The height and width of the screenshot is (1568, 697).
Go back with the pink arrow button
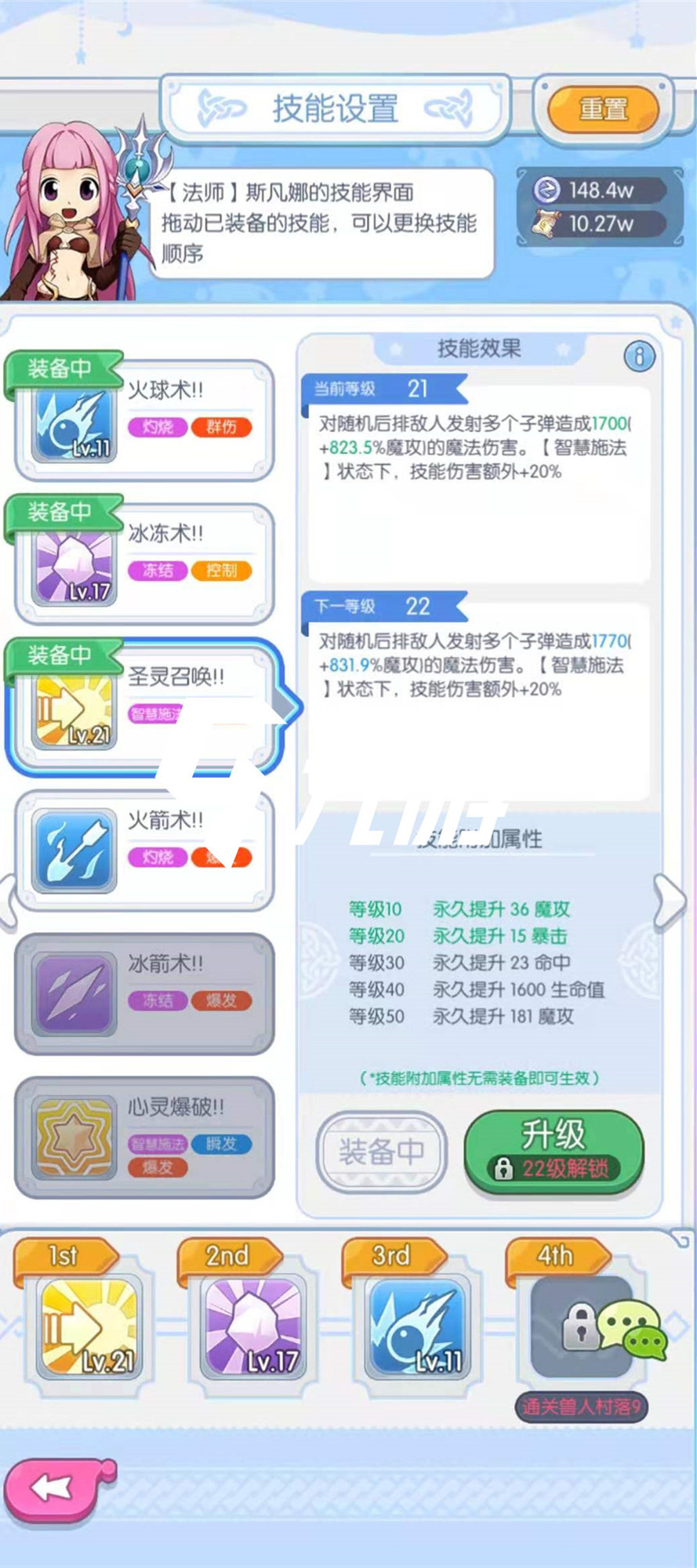pos(56,1487)
